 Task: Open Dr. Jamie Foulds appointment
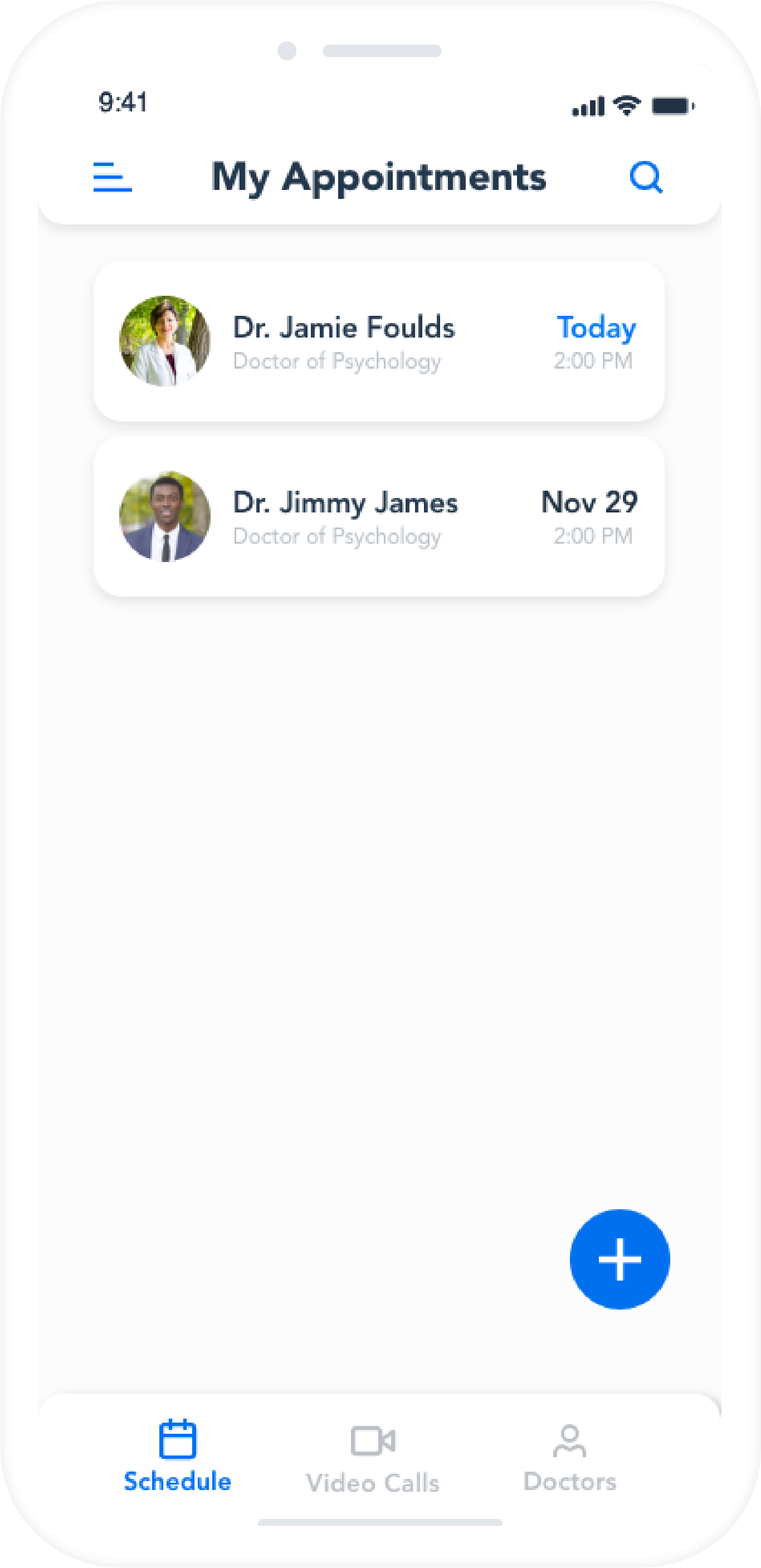pyautogui.click(x=379, y=341)
